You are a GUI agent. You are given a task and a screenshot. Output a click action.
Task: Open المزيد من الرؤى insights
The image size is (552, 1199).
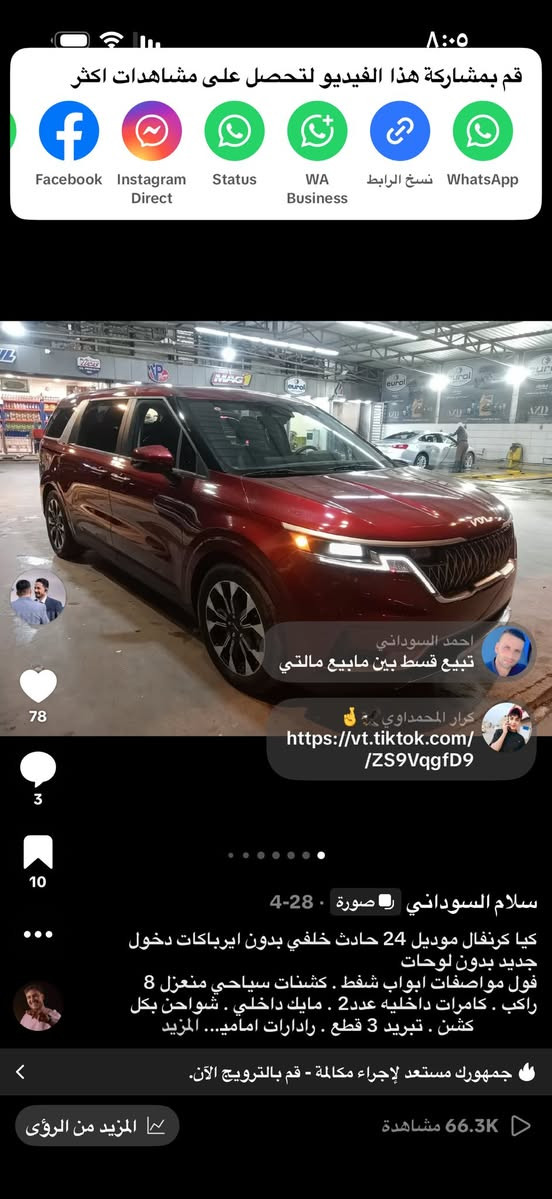point(97,1126)
